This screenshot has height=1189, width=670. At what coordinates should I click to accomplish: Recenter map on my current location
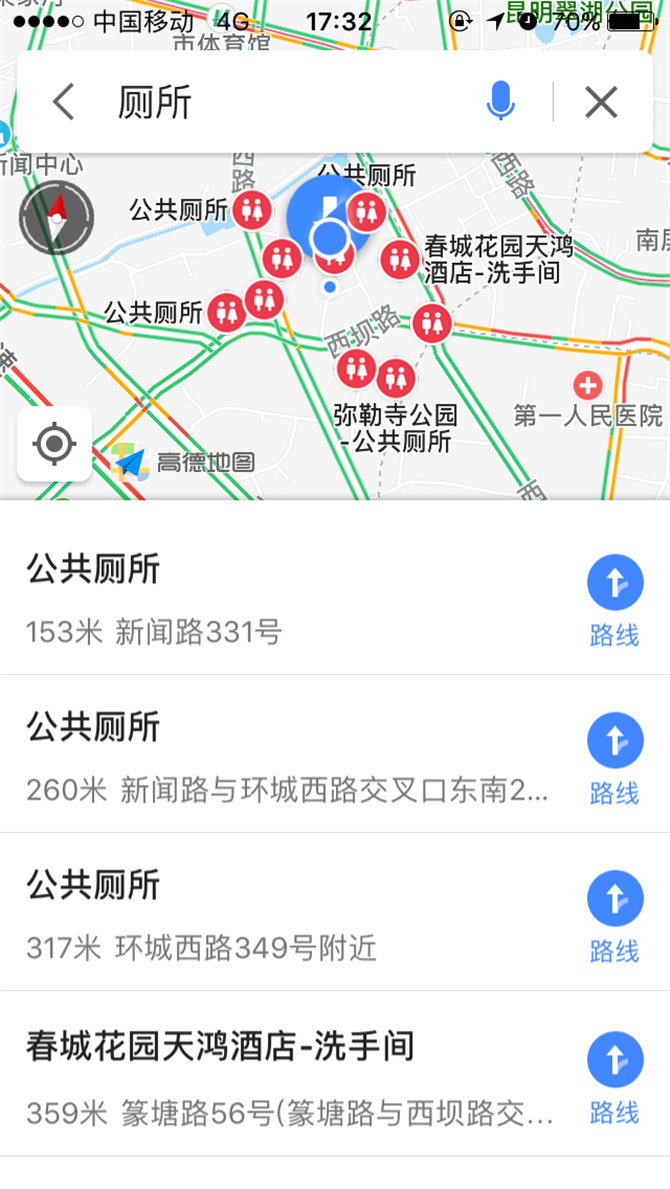pyautogui.click(x=55, y=444)
